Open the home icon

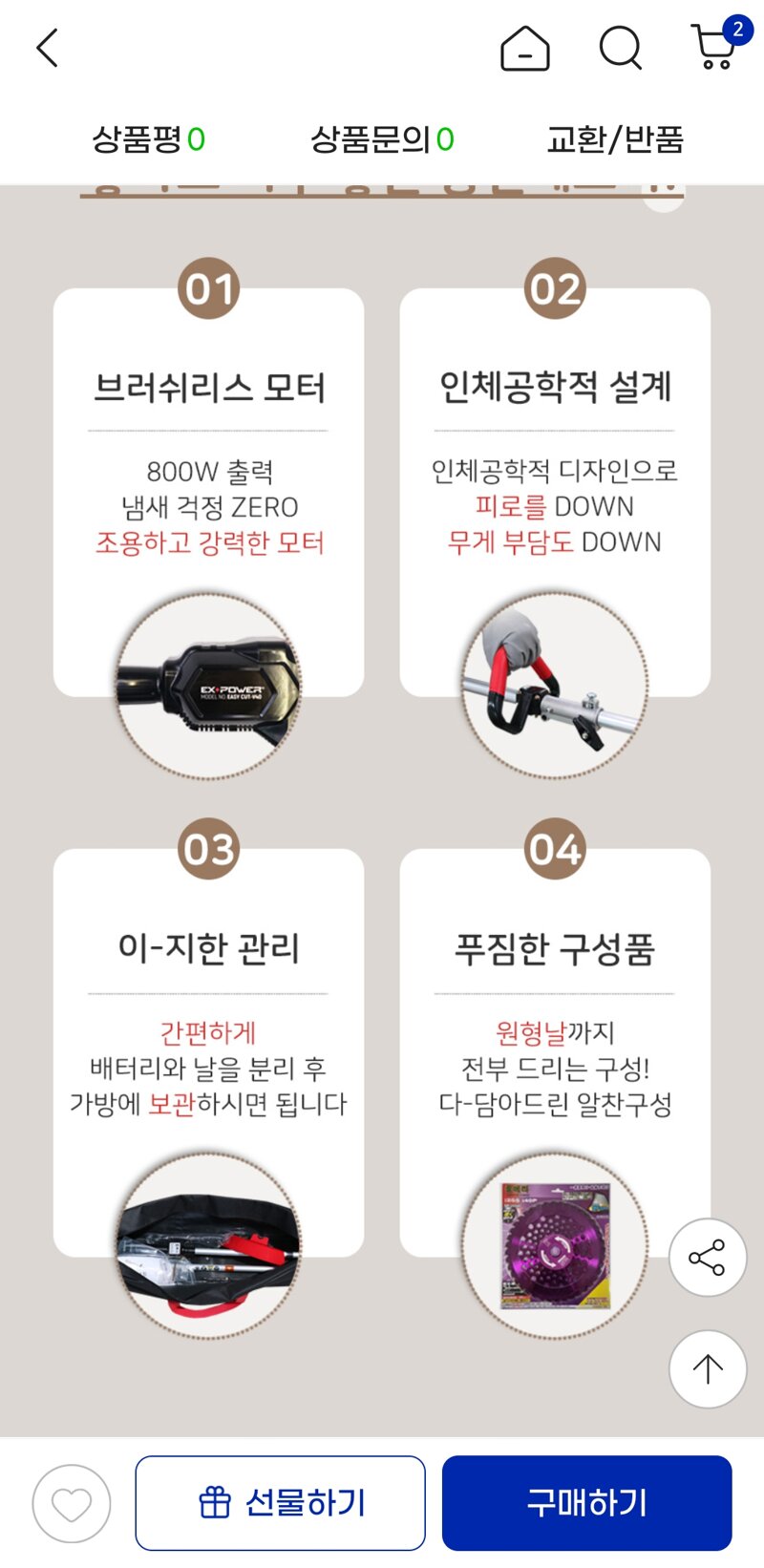(x=524, y=48)
